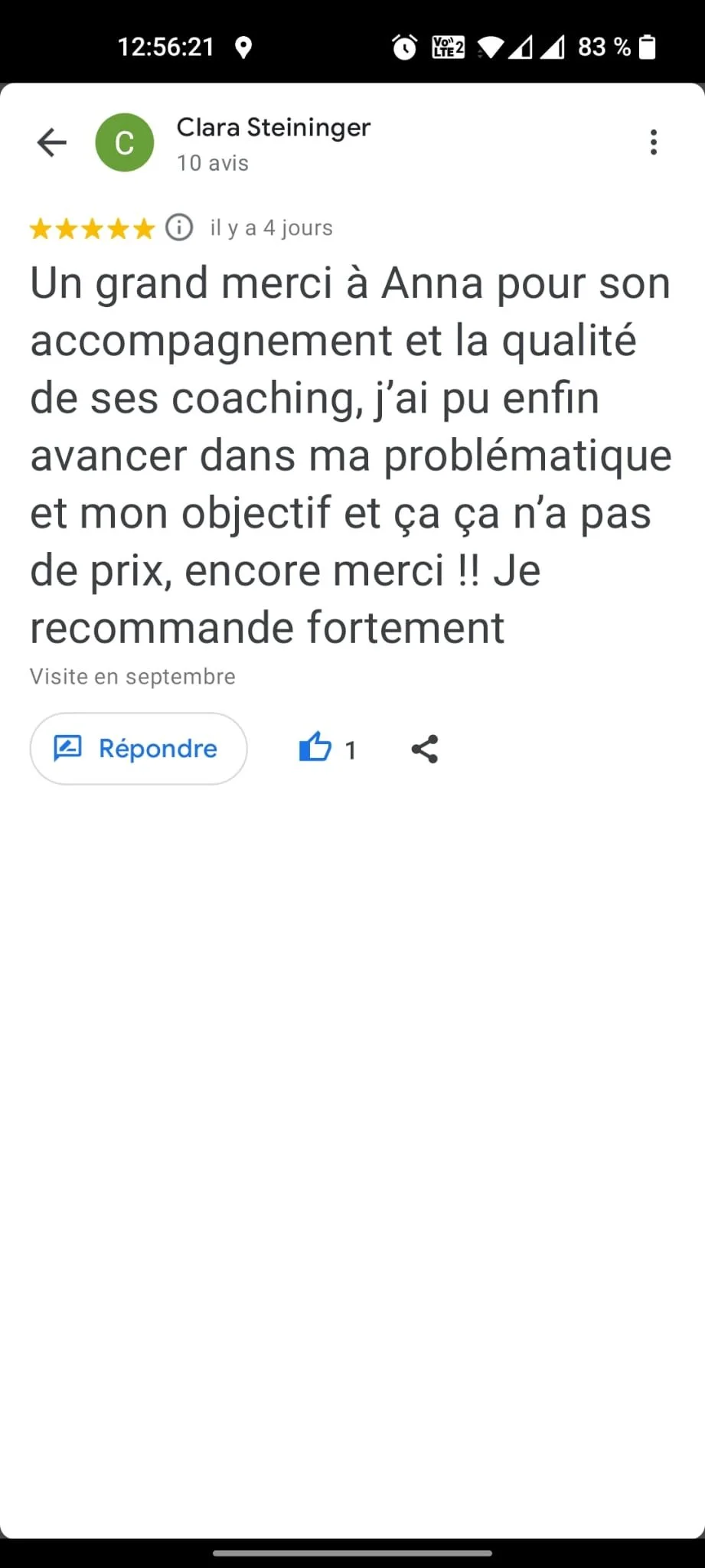Go back using the arrow icon
This screenshot has width=705, height=1568.
coord(52,142)
